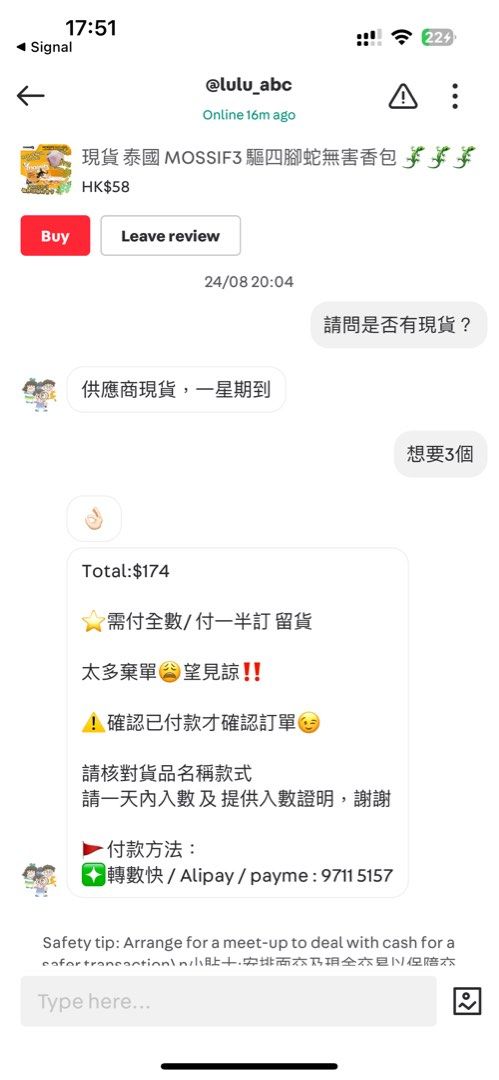Open the report warning triangle icon
Screen dimensions: 499x1080
coord(403,96)
